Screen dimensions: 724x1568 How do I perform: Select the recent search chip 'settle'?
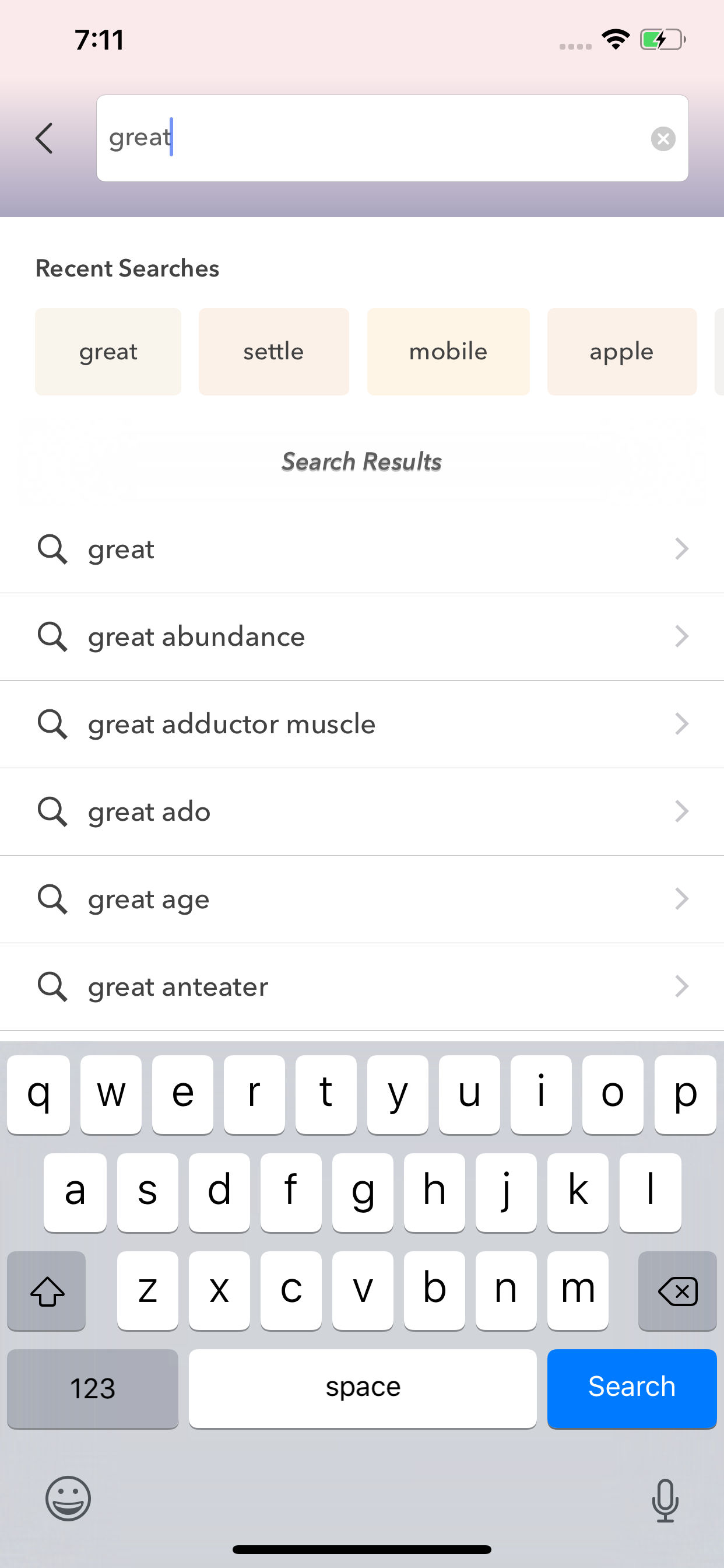tap(274, 352)
